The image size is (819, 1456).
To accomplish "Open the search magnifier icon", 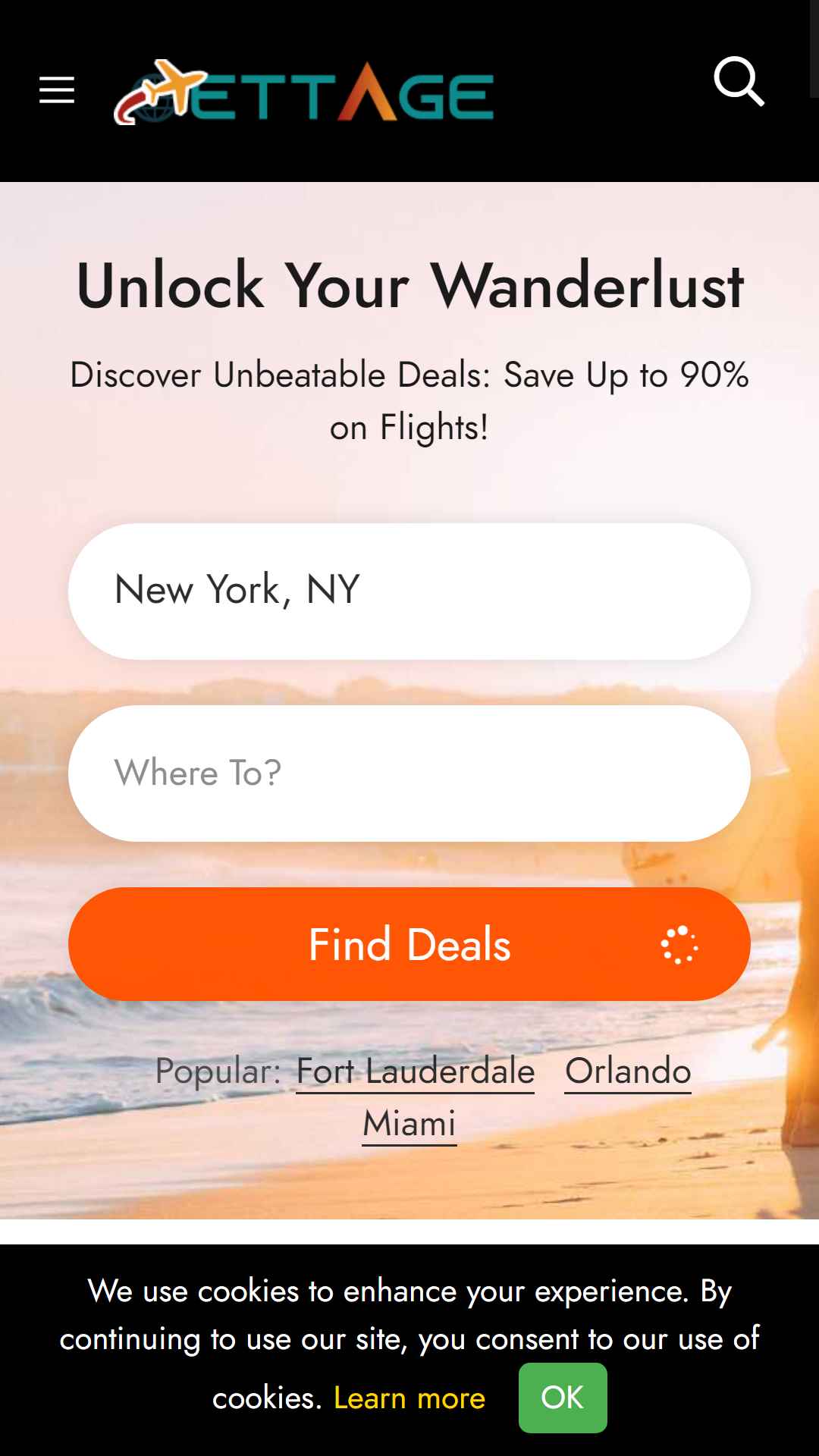I will coord(739,81).
